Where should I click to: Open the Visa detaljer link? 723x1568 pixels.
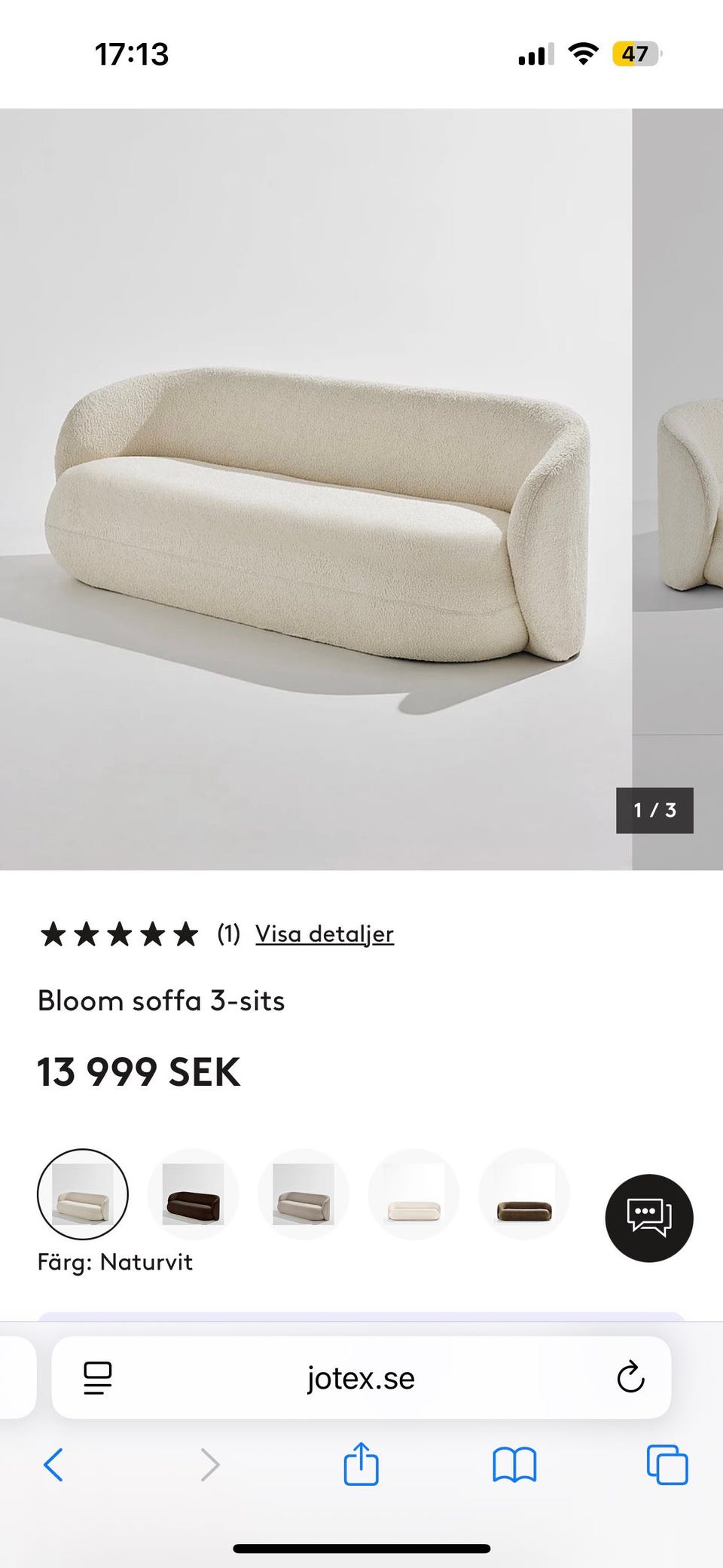(x=325, y=934)
